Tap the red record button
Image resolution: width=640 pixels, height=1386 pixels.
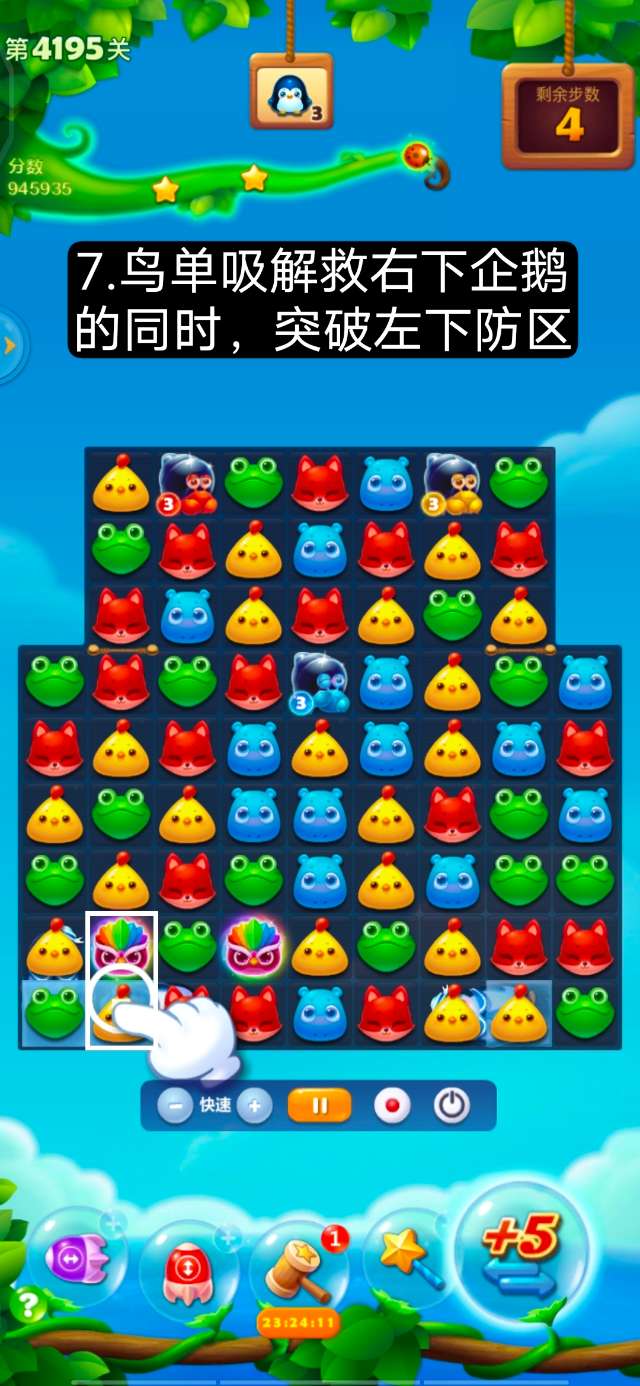392,1106
